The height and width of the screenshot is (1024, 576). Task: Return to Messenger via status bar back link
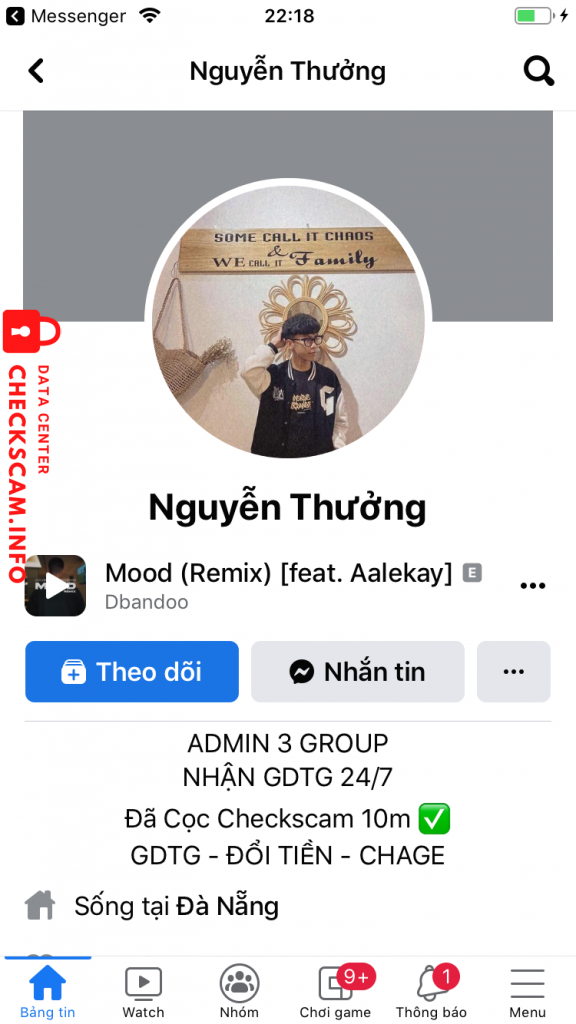click(65, 16)
